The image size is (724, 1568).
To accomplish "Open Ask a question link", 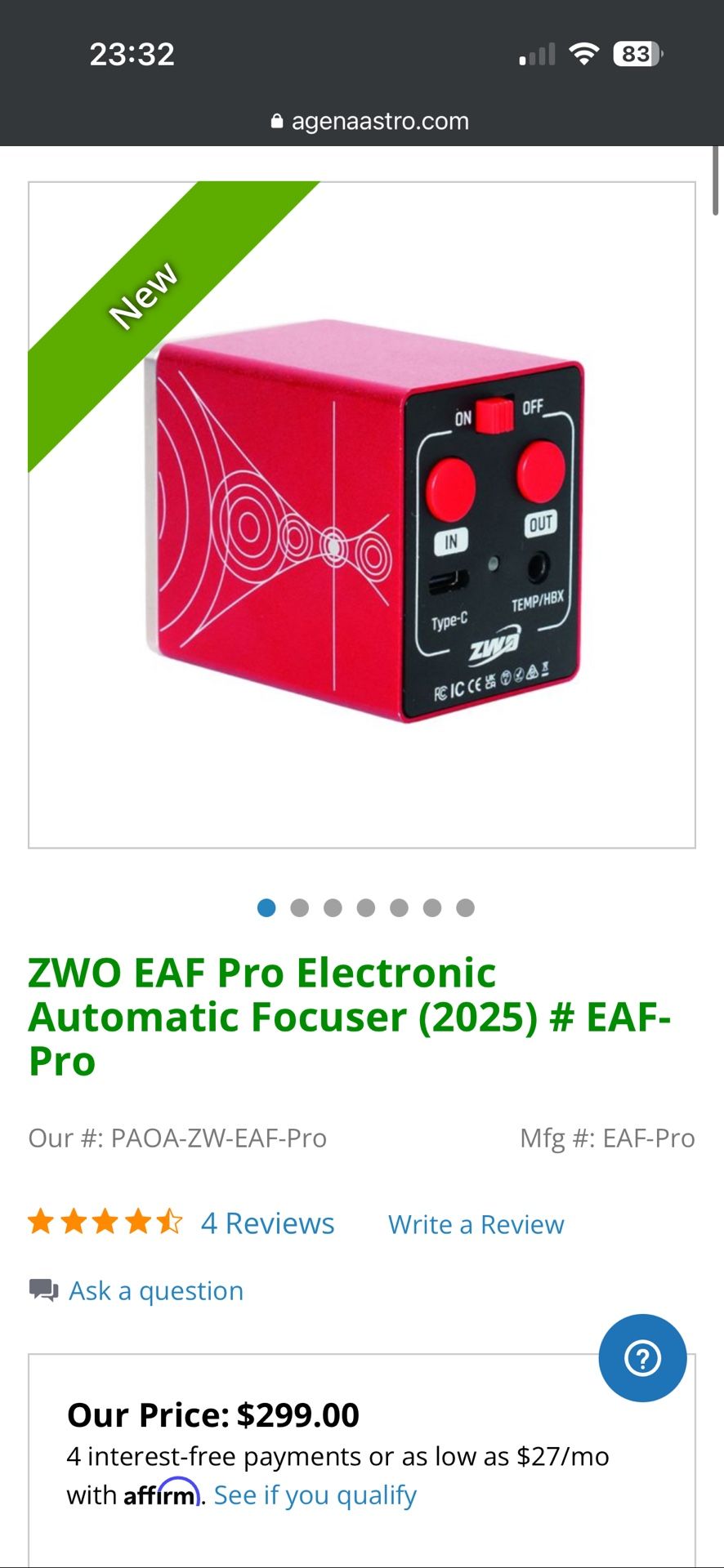I will coord(156,1290).
